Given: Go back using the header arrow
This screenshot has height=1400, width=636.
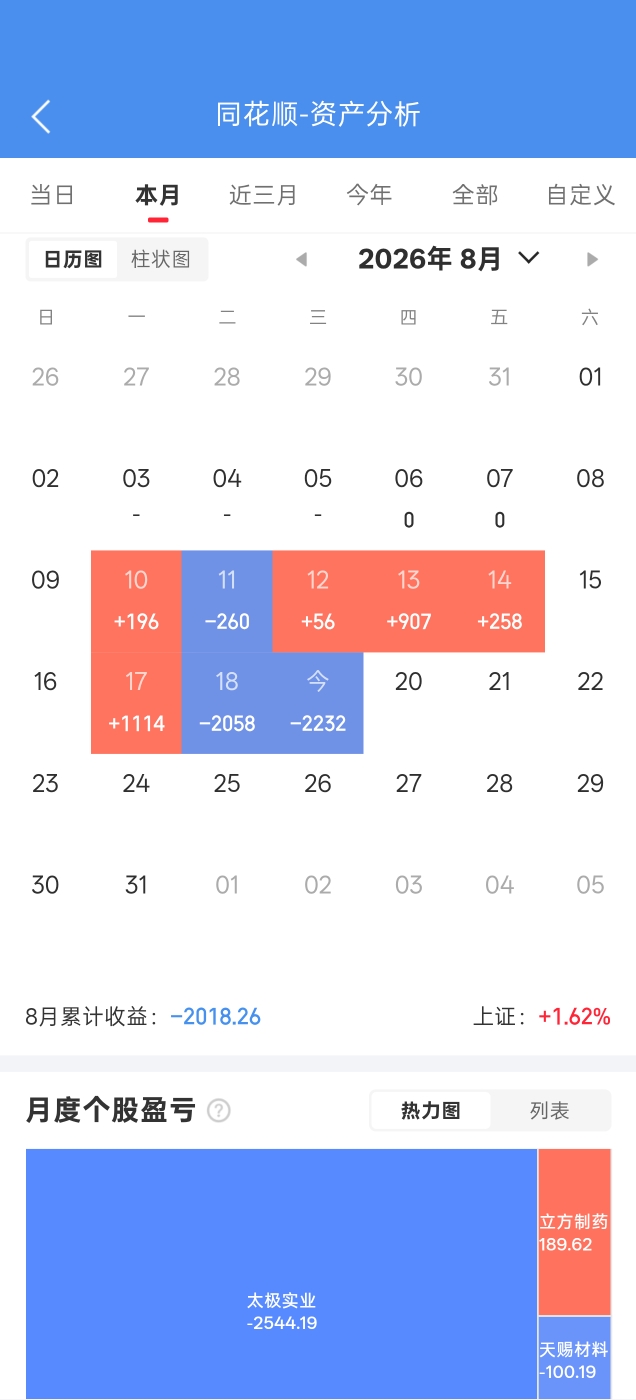Looking at the screenshot, I should (41, 116).
